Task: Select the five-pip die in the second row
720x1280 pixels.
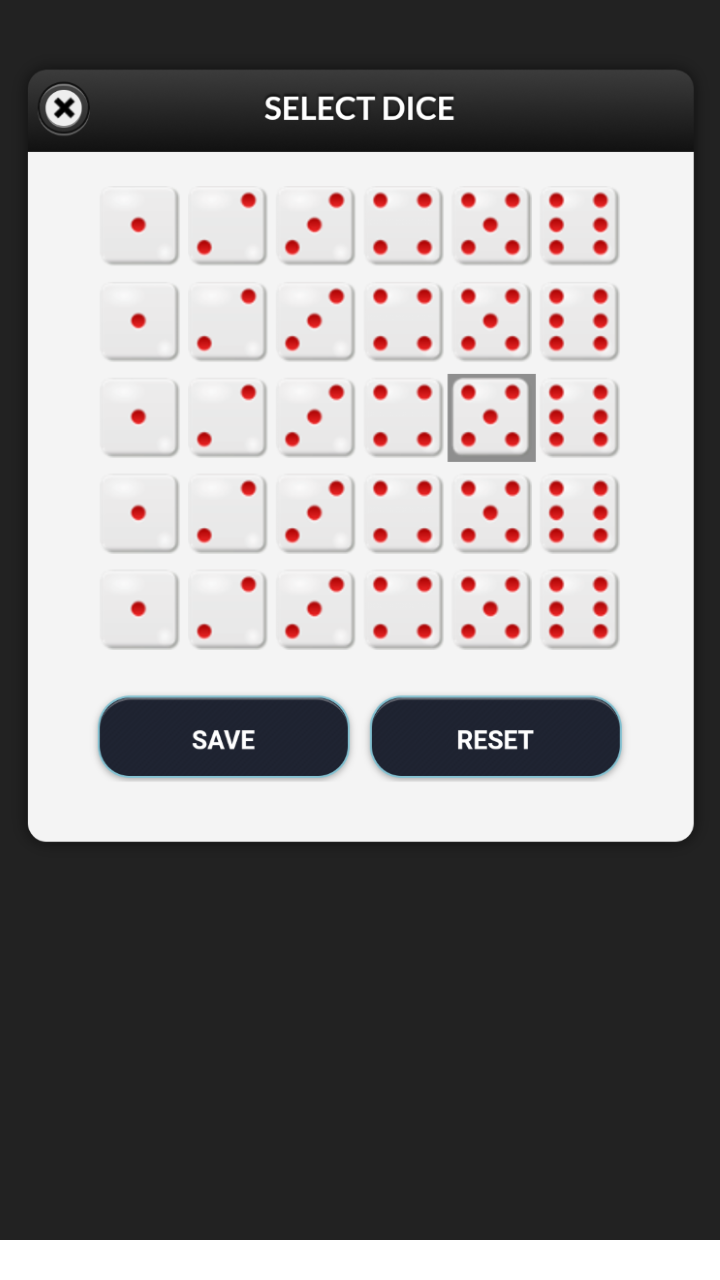Action: 490,321
